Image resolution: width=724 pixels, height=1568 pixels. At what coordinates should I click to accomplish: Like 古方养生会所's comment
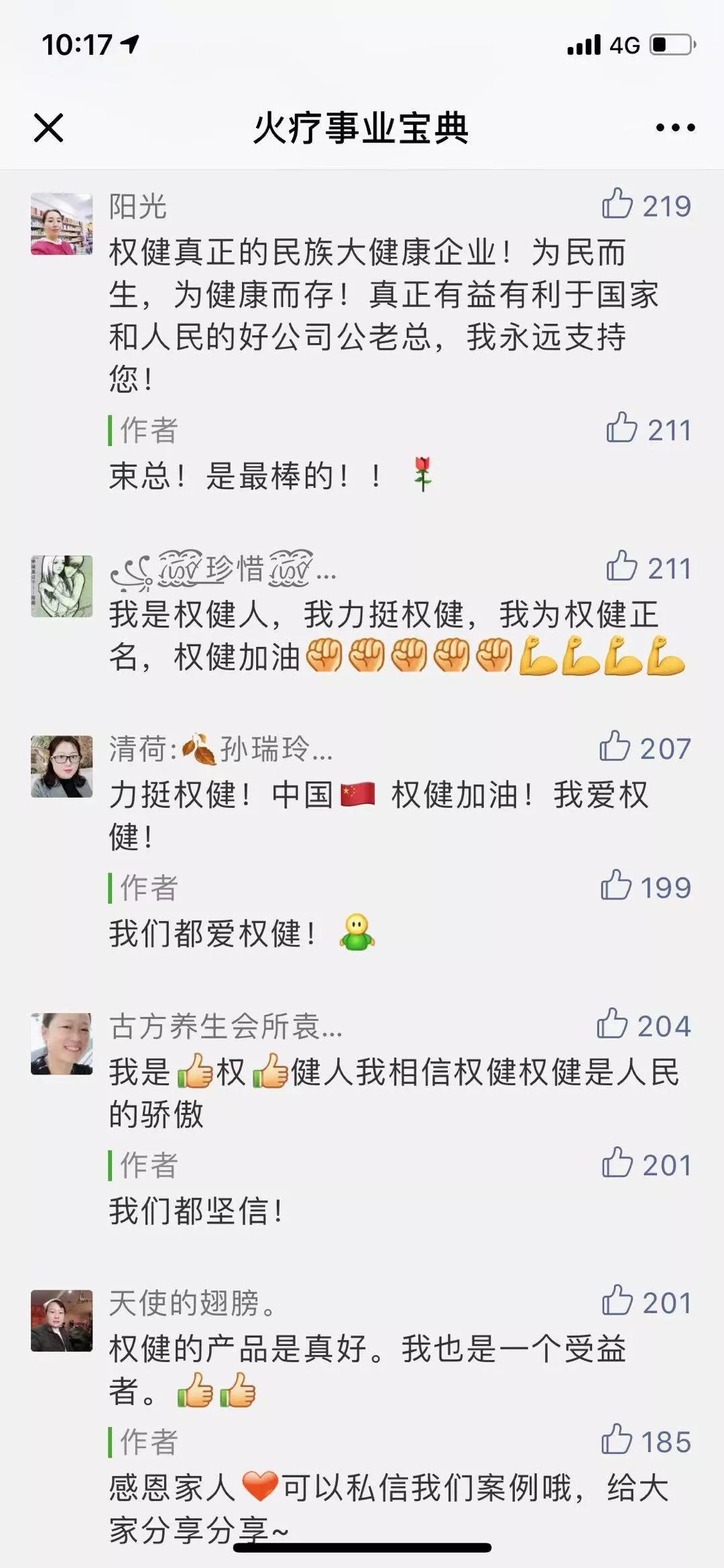coord(613,1024)
